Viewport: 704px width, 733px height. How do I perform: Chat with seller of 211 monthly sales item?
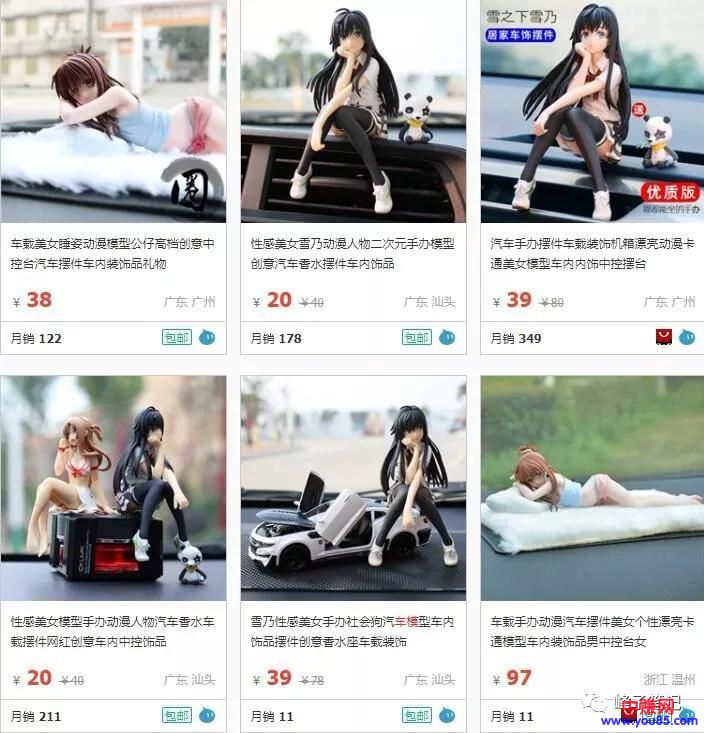coord(207,715)
